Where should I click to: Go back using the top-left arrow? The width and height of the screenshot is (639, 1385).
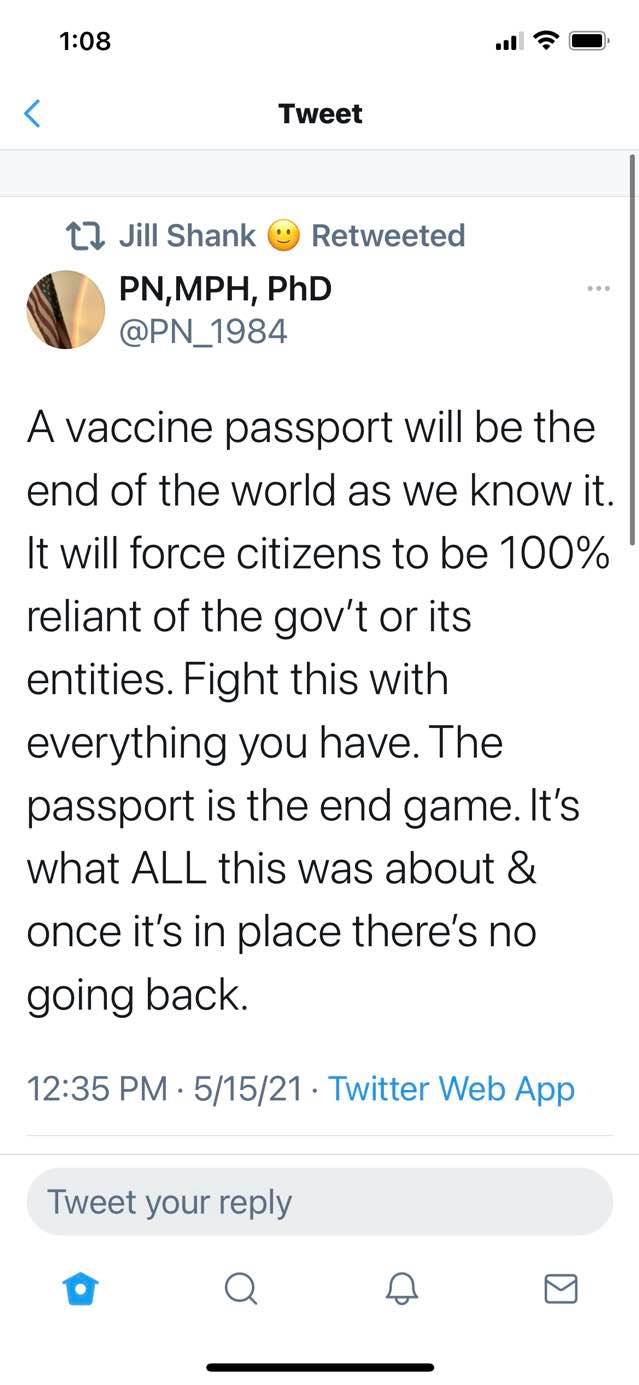click(x=32, y=114)
